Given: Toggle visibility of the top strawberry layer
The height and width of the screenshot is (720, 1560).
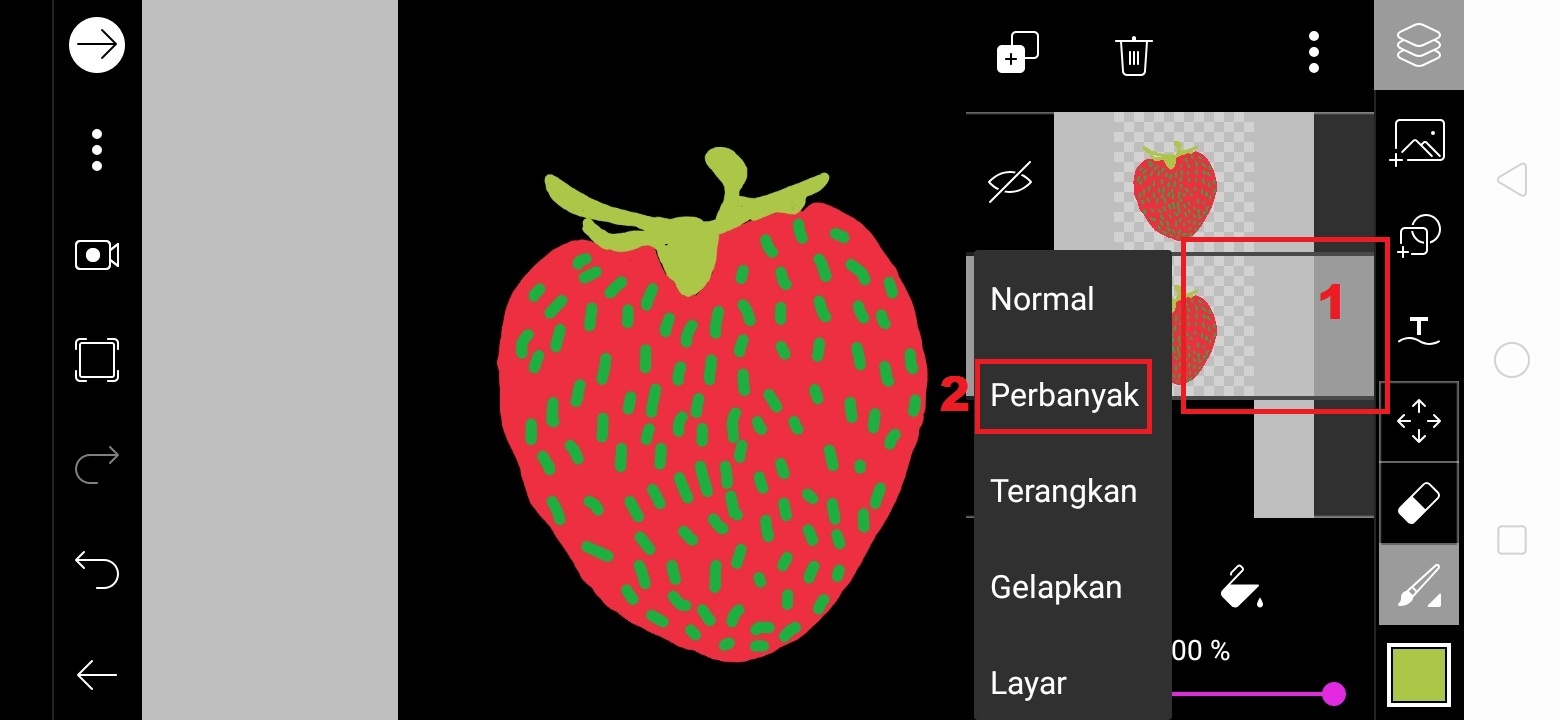Looking at the screenshot, I should [x=1010, y=182].
